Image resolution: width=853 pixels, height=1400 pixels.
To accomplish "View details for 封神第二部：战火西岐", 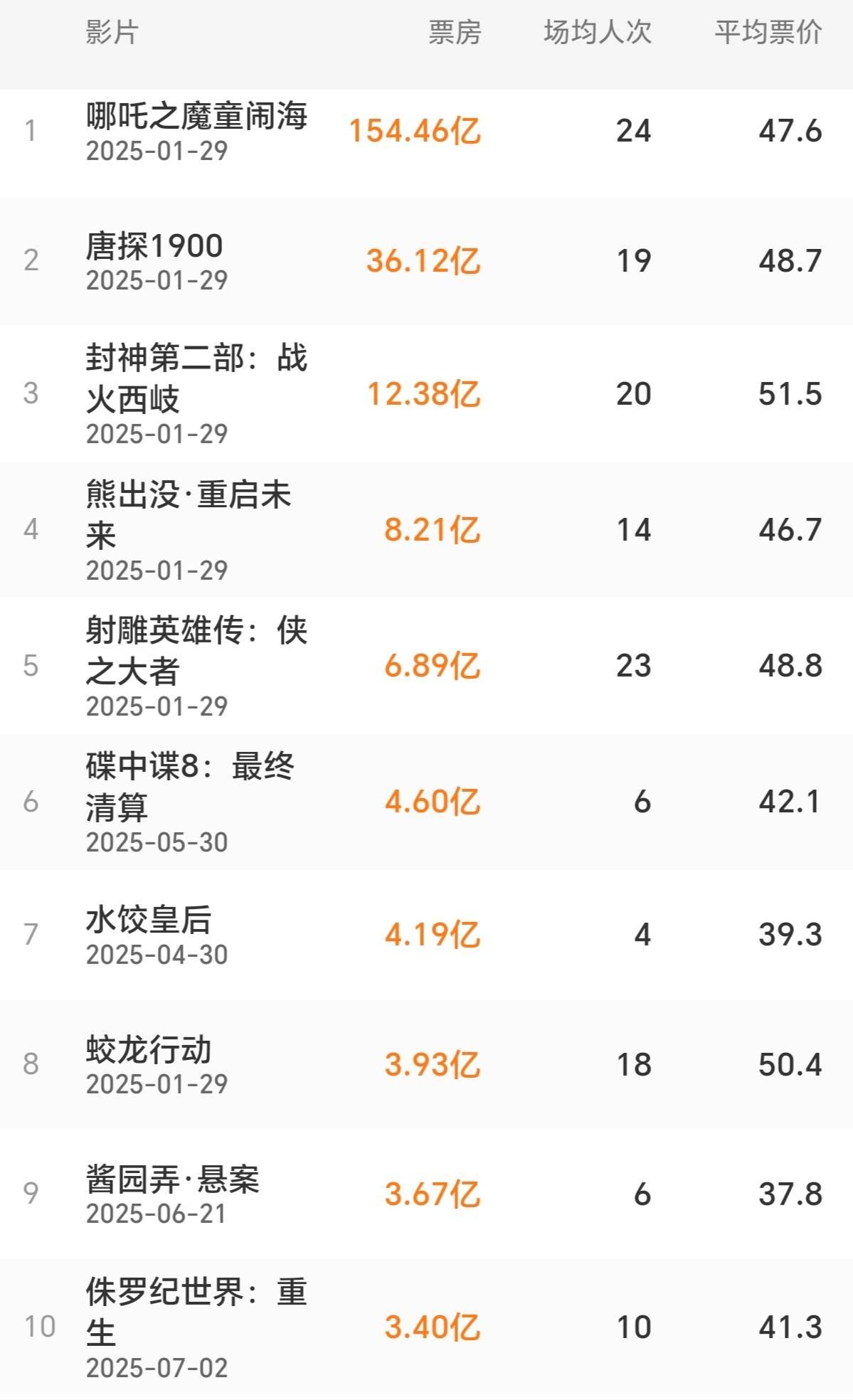I will pyautogui.click(x=426, y=394).
